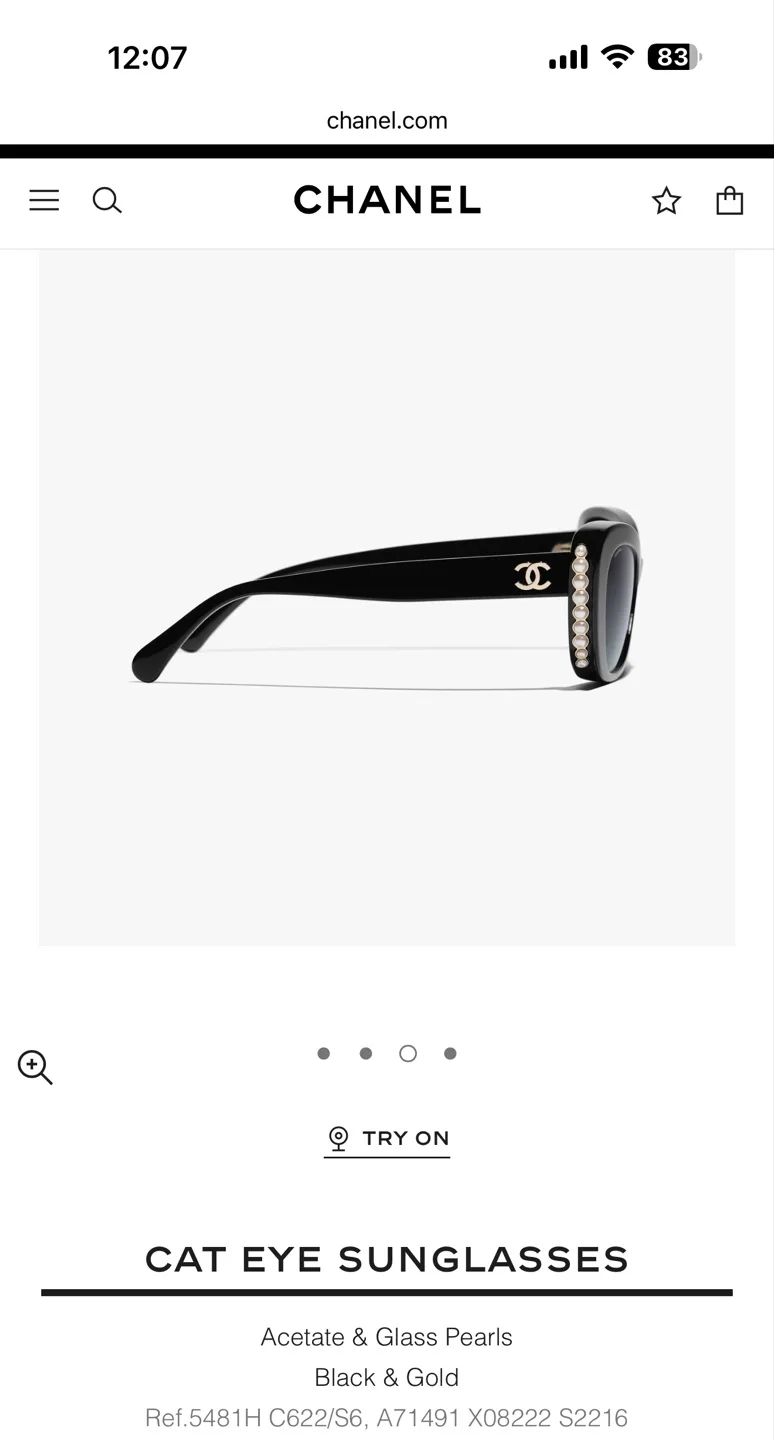Select the first carousel dot

point(323,1053)
